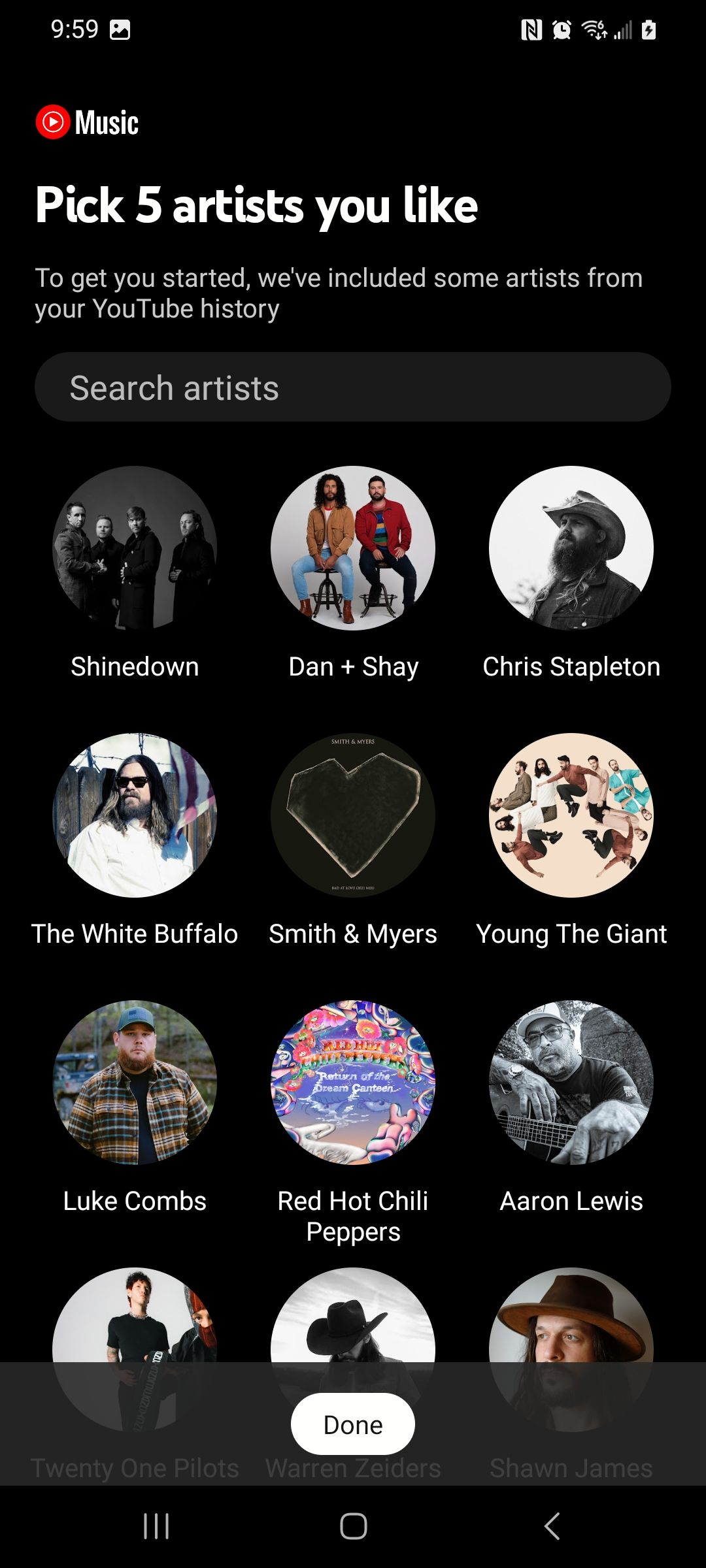Viewport: 706px width, 1568px height.
Task: Select Red Hot Chili Peppers
Action: click(353, 1083)
